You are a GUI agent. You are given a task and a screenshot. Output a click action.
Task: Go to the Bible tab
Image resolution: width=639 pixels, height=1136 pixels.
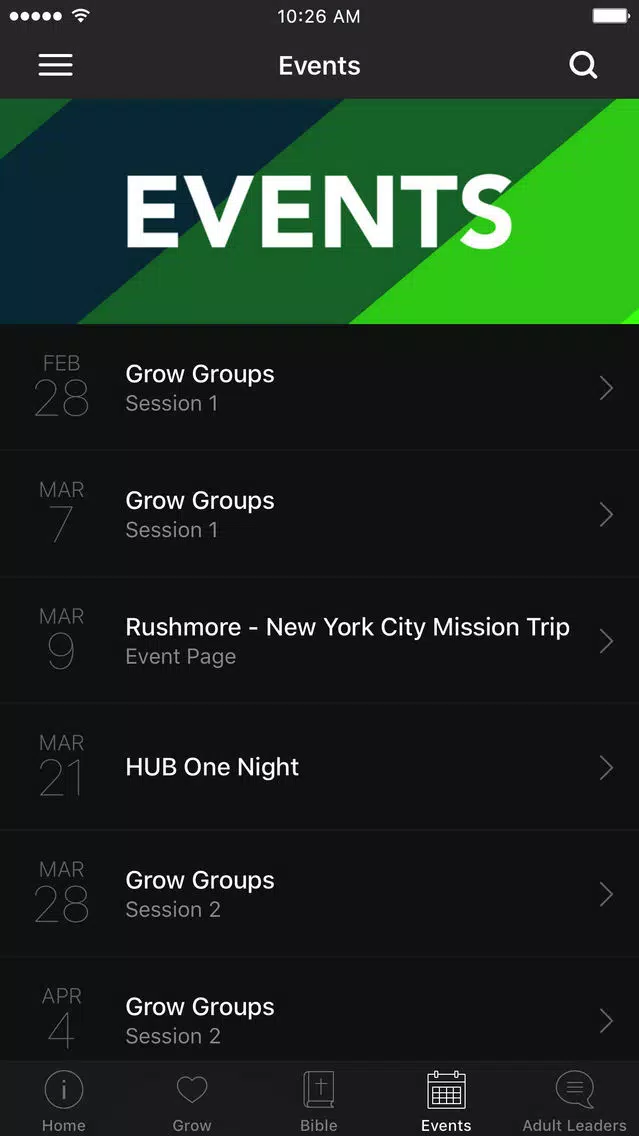click(x=319, y=1100)
